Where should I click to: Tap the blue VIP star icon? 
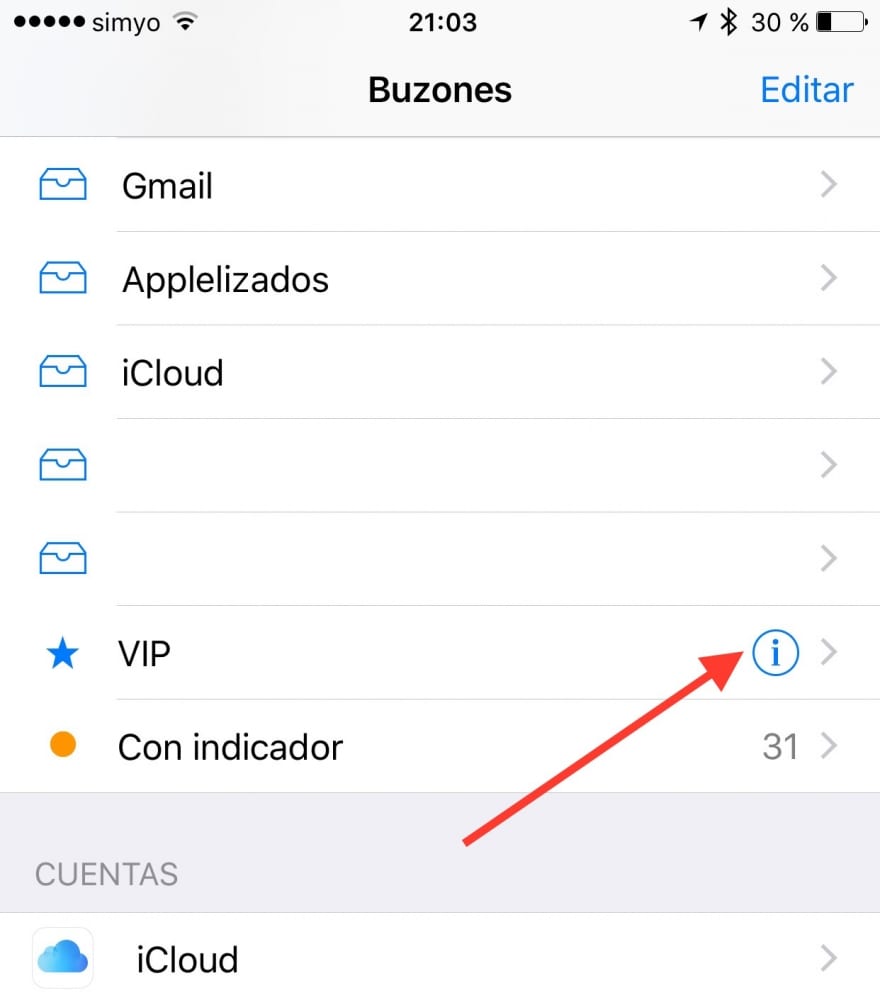[x=62, y=653]
